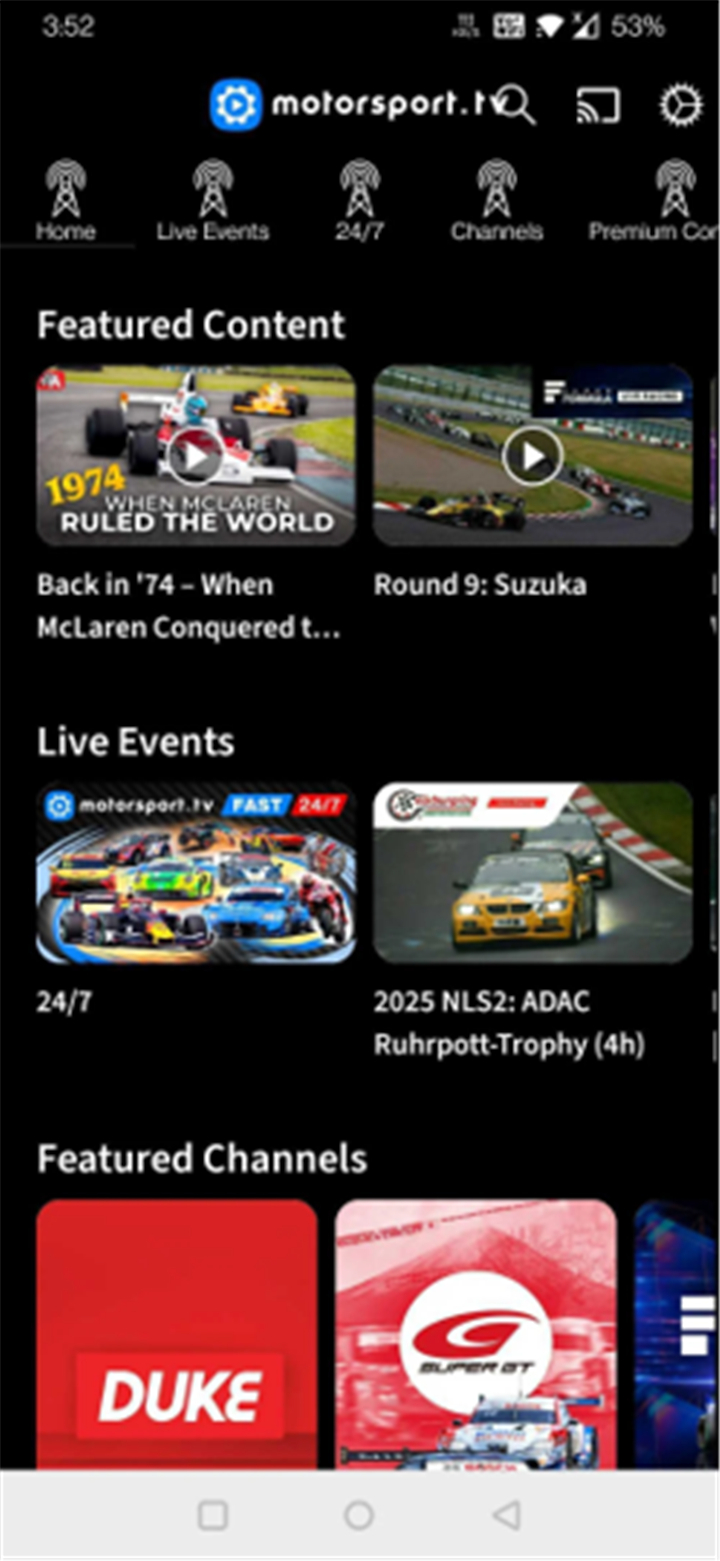
Task: Open the DUKE channel tile
Action: coord(177,1334)
